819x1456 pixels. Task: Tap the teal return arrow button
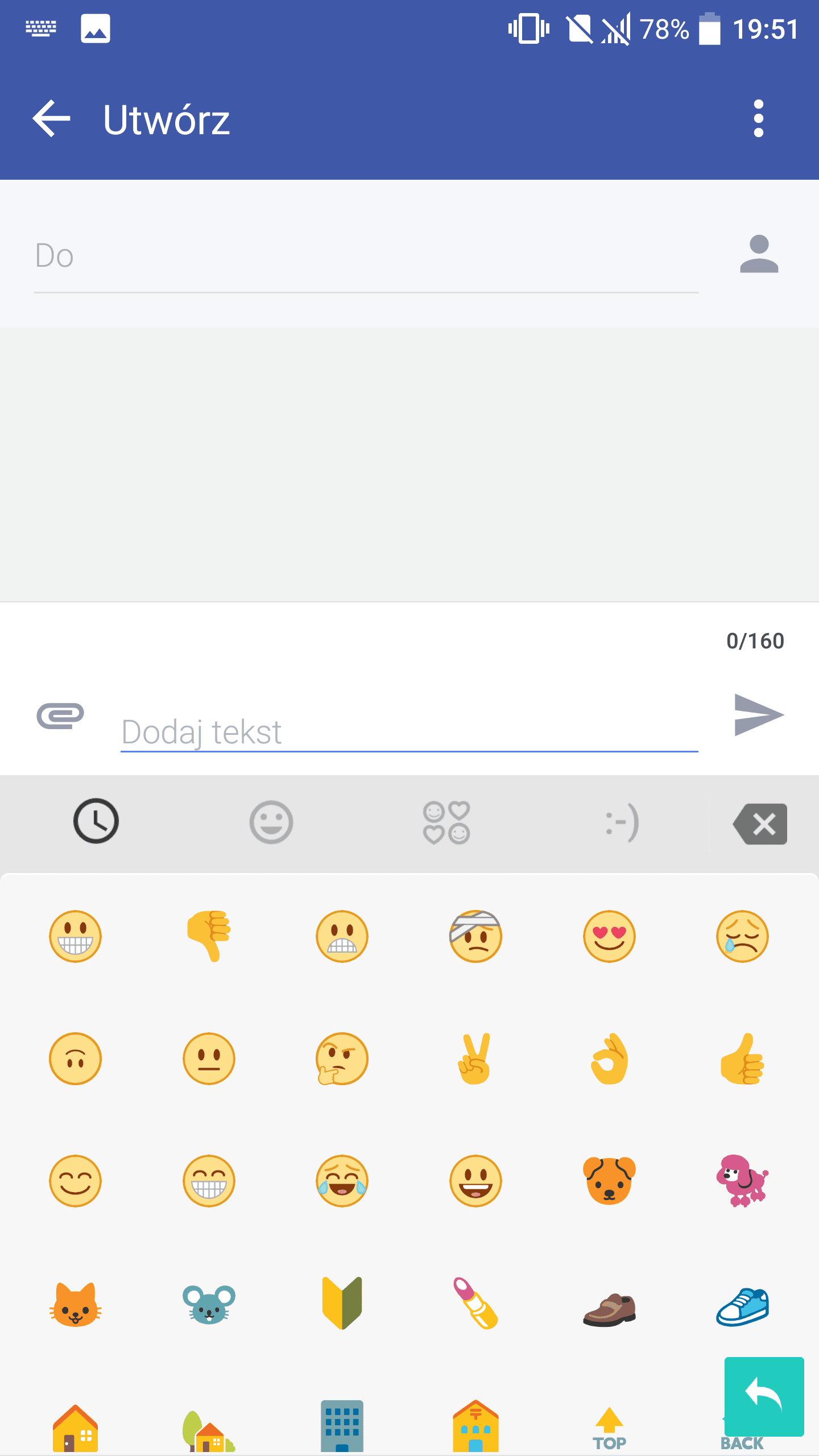tap(764, 1396)
